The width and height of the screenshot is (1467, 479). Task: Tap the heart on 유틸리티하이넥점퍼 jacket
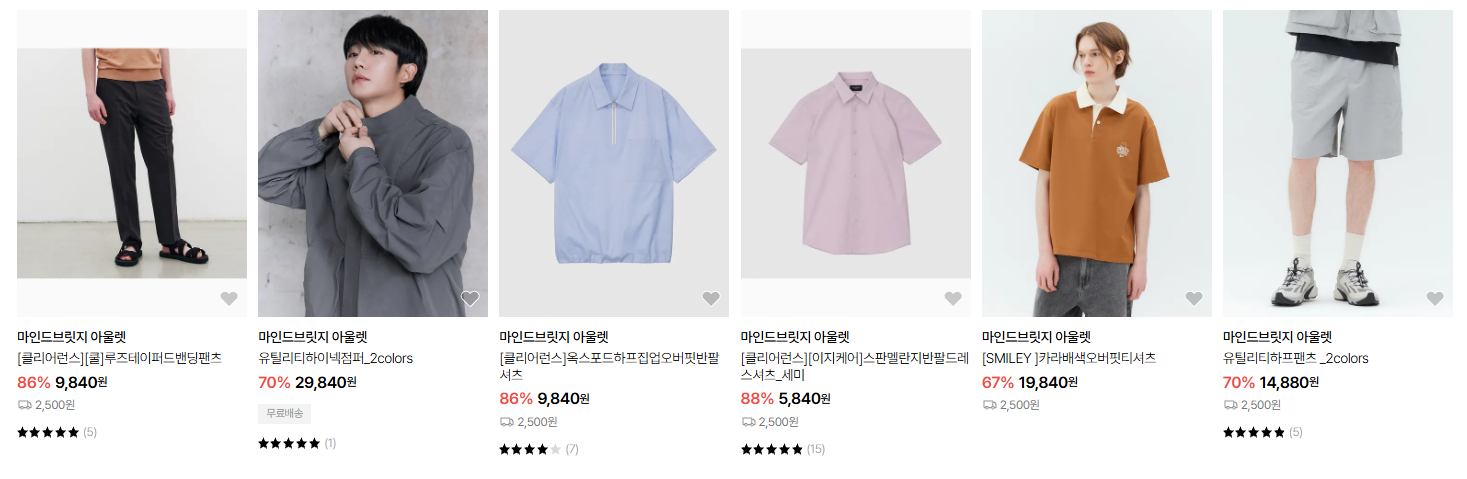coord(470,298)
